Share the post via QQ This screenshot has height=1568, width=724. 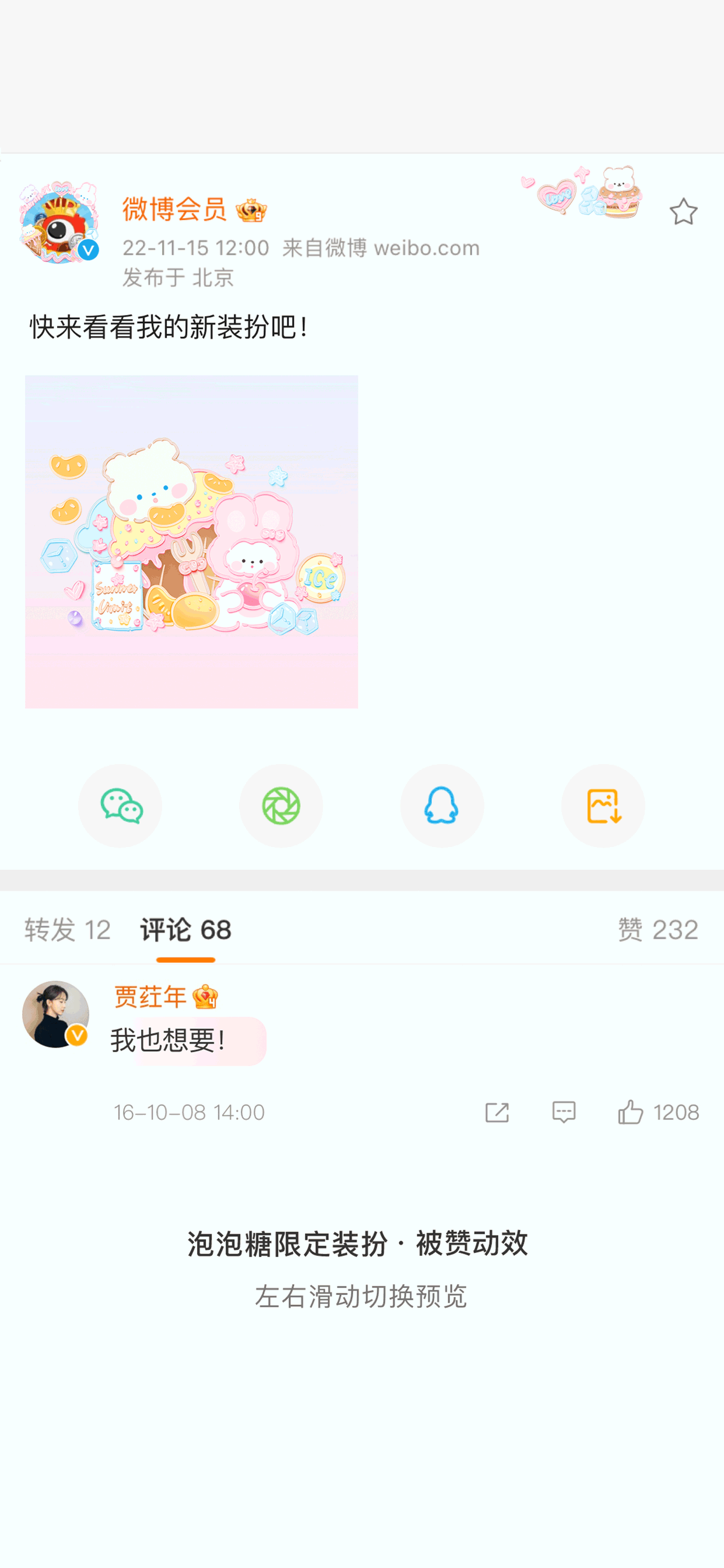(x=442, y=806)
